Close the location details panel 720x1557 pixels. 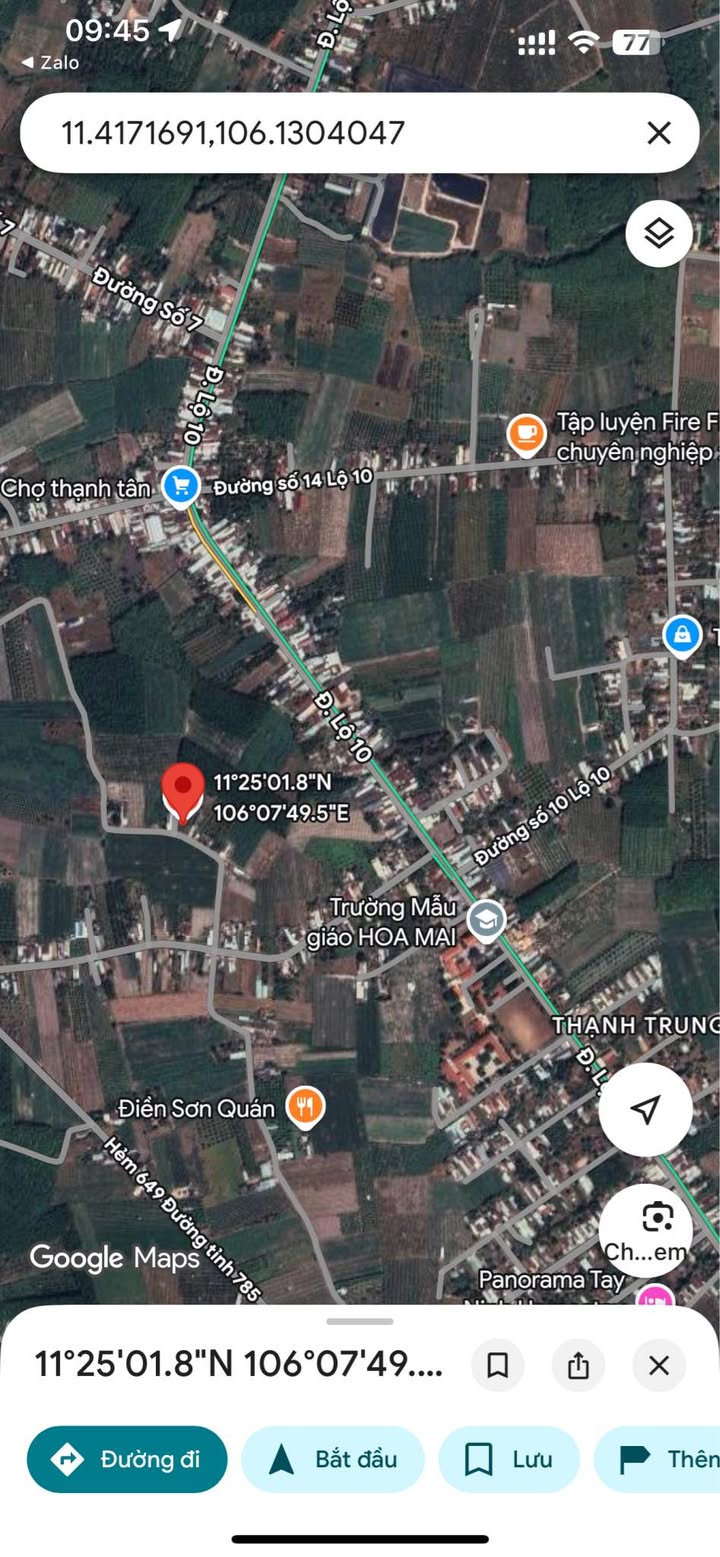click(658, 1365)
